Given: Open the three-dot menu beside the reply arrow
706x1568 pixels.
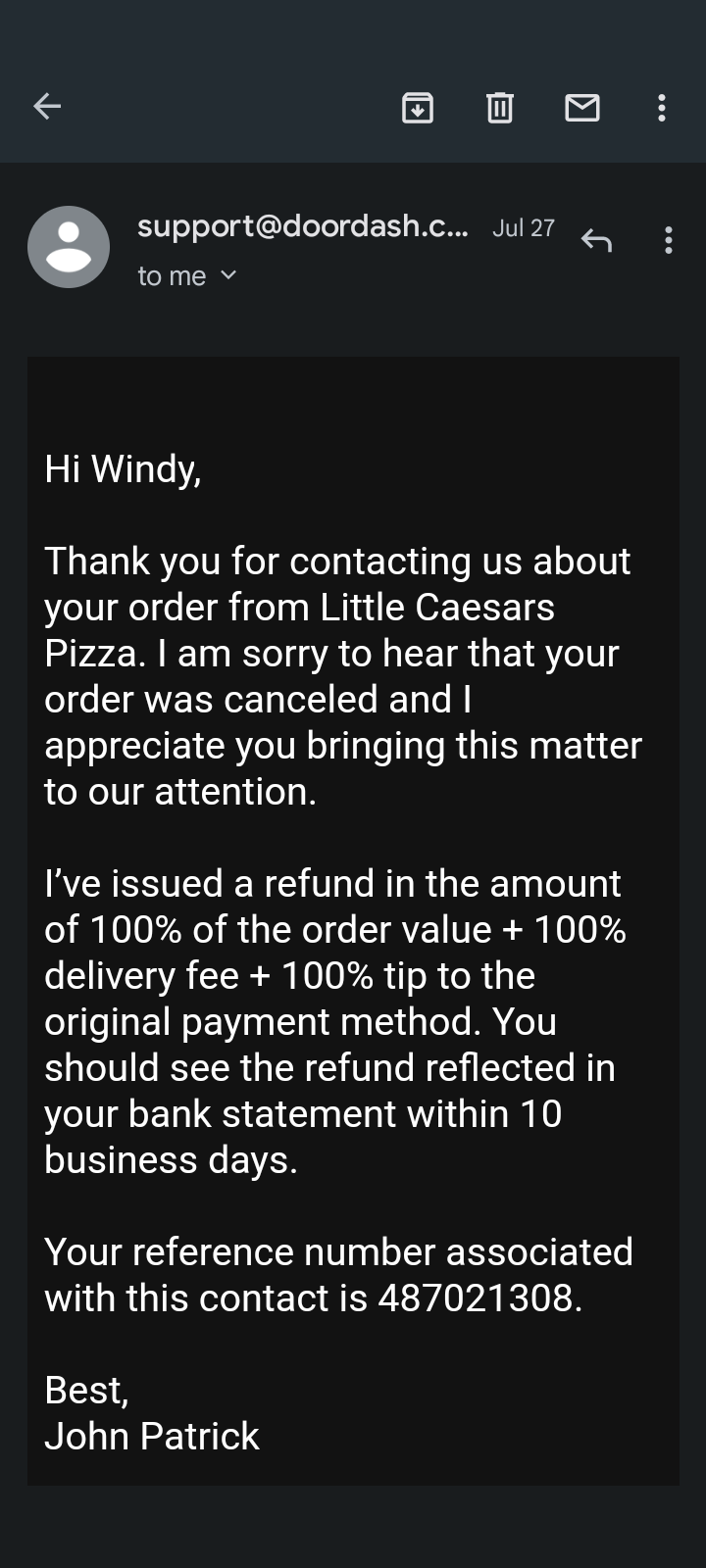Looking at the screenshot, I should pyautogui.click(x=669, y=240).
